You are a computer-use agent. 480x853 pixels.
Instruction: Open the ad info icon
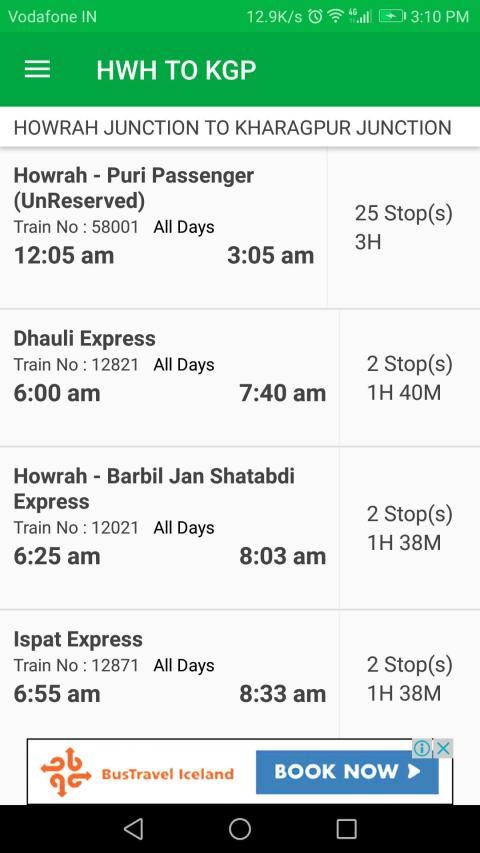coord(422,749)
